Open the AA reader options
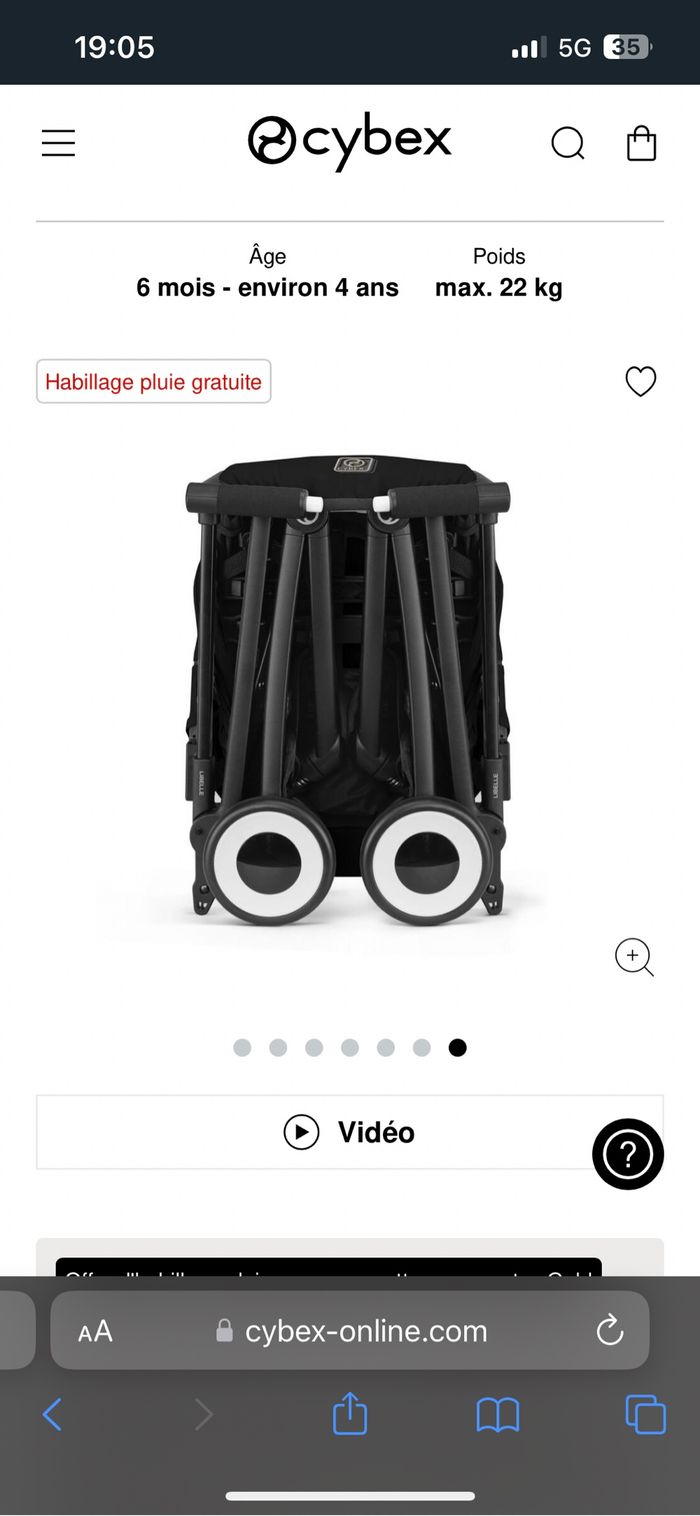 tap(95, 1331)
